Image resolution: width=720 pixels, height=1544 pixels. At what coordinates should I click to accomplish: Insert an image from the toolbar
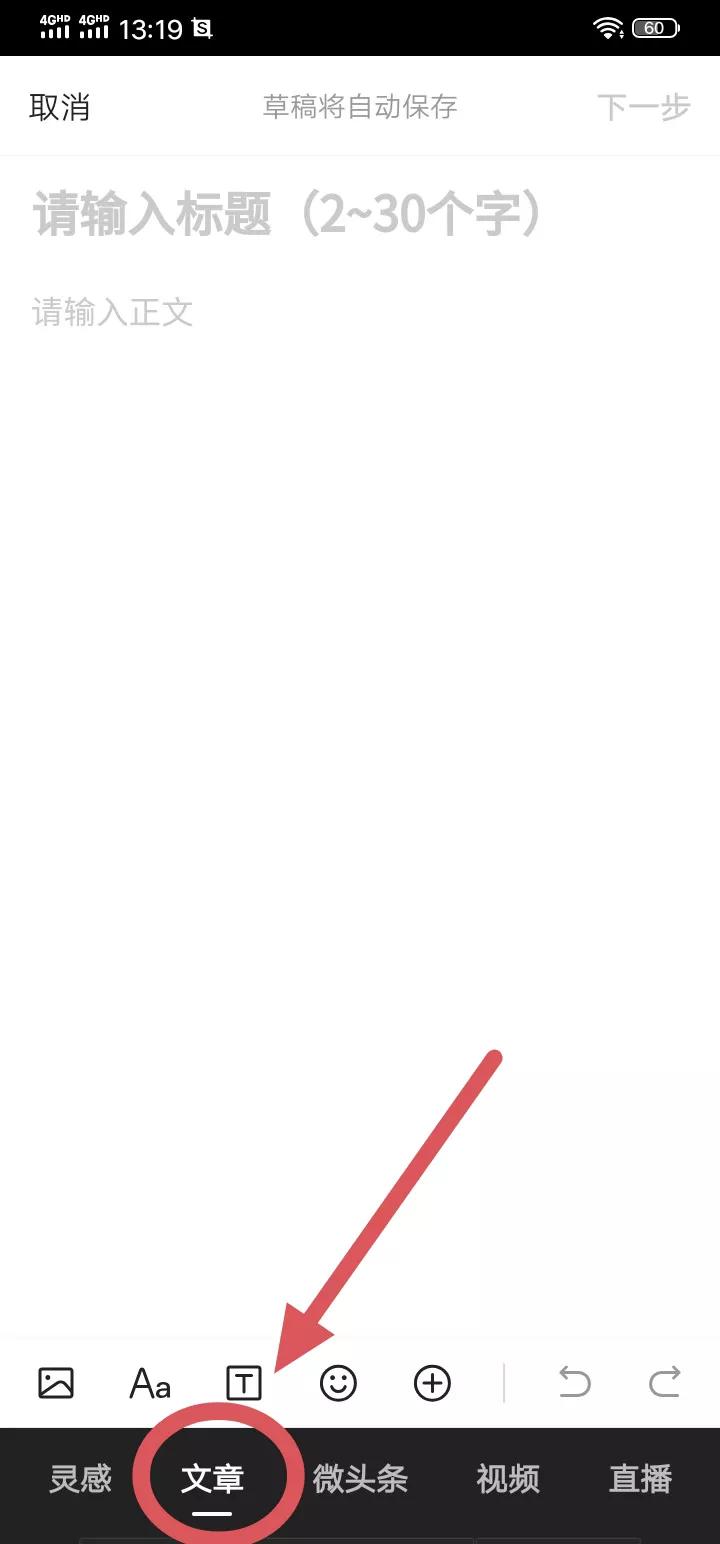point(56,1383)
